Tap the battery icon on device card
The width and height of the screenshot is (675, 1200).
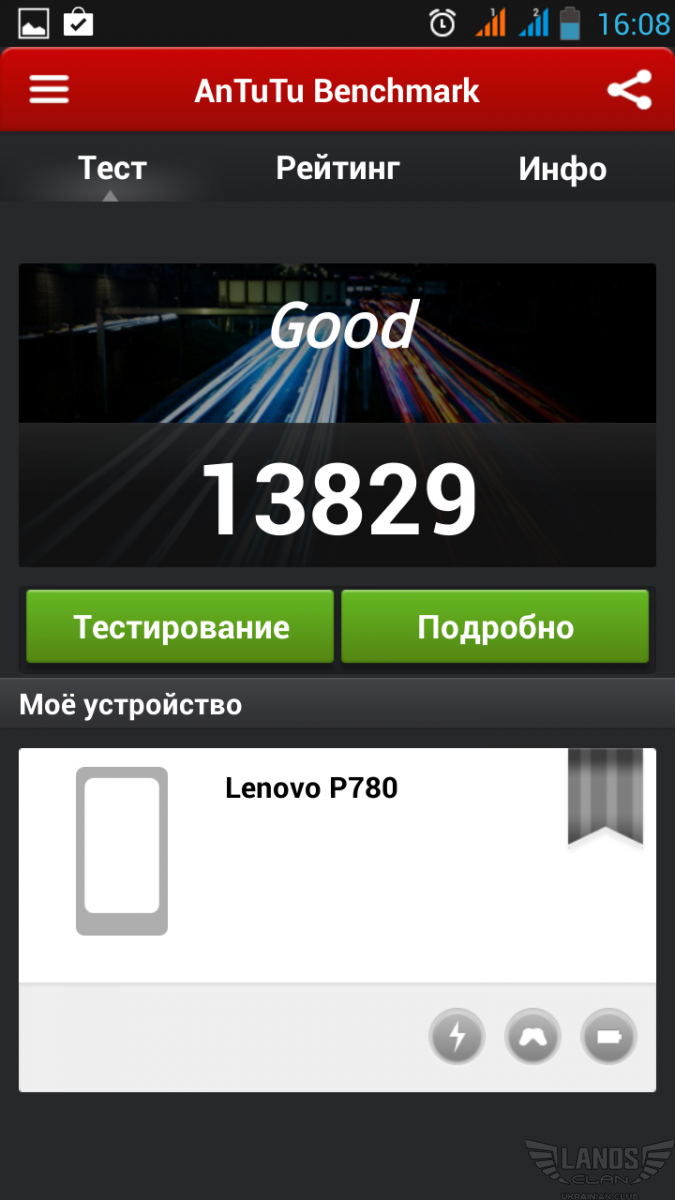(x=609, y=1036)
